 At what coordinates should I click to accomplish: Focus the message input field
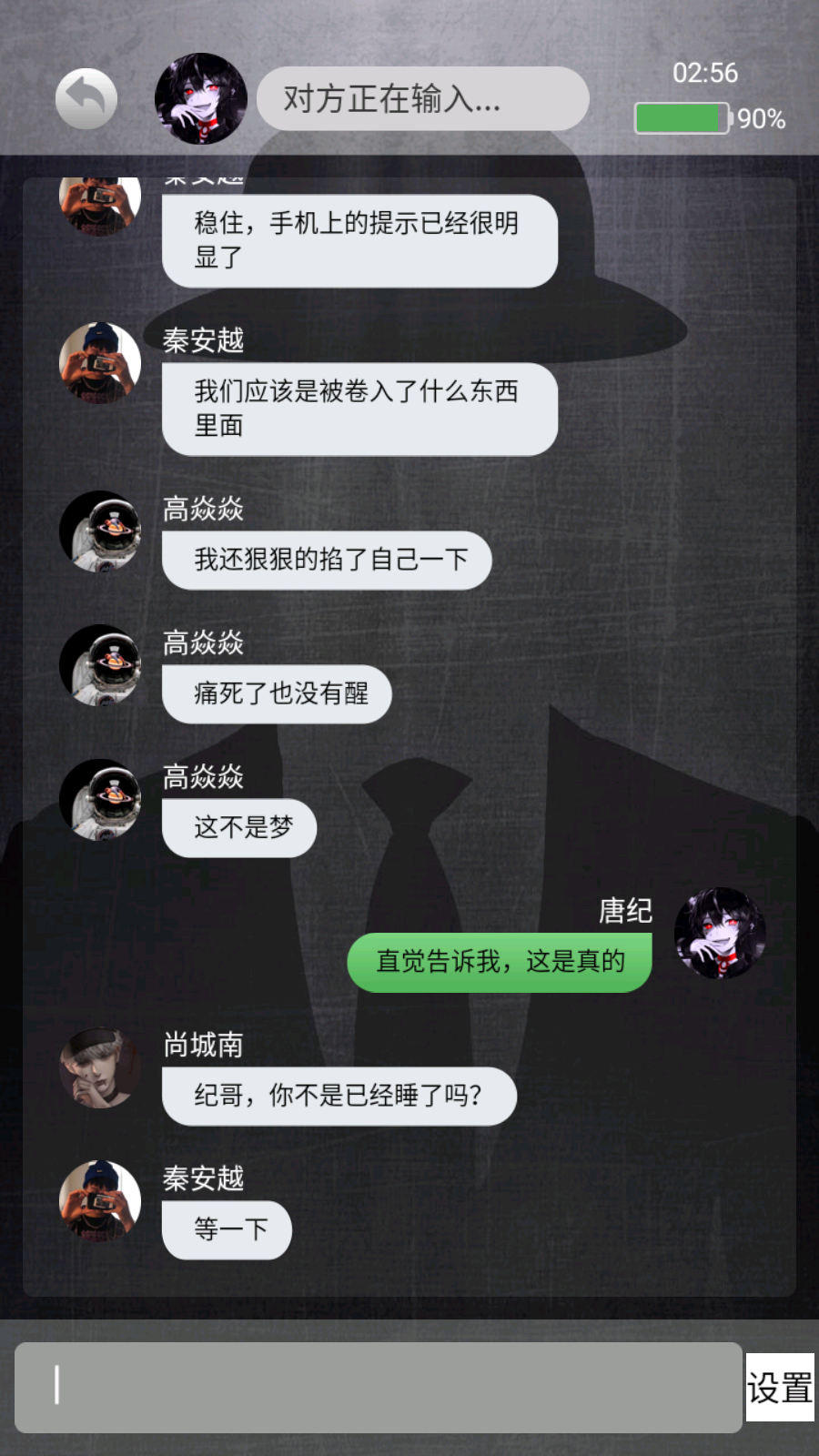(x=378, y=1387)
